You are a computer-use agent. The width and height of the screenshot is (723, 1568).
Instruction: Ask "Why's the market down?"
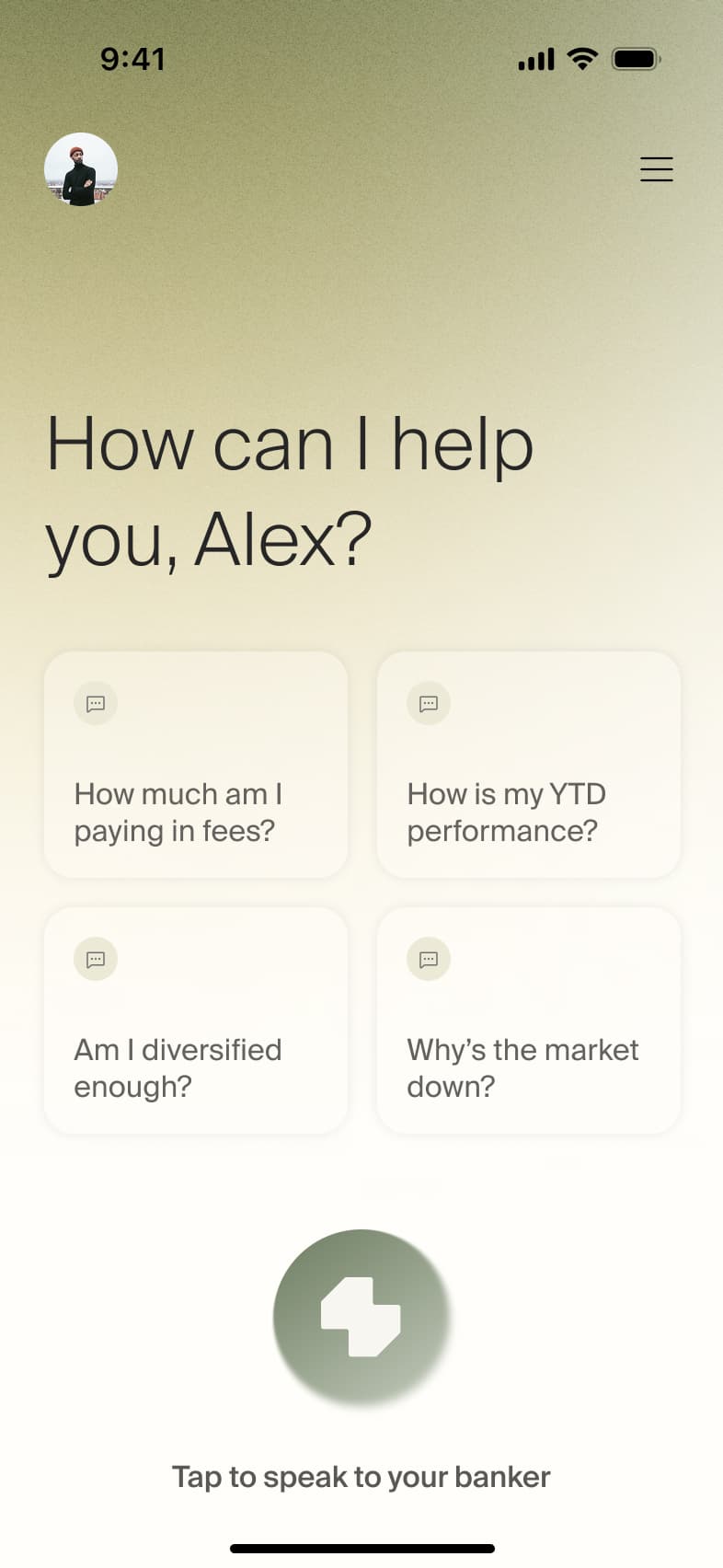529,1020
